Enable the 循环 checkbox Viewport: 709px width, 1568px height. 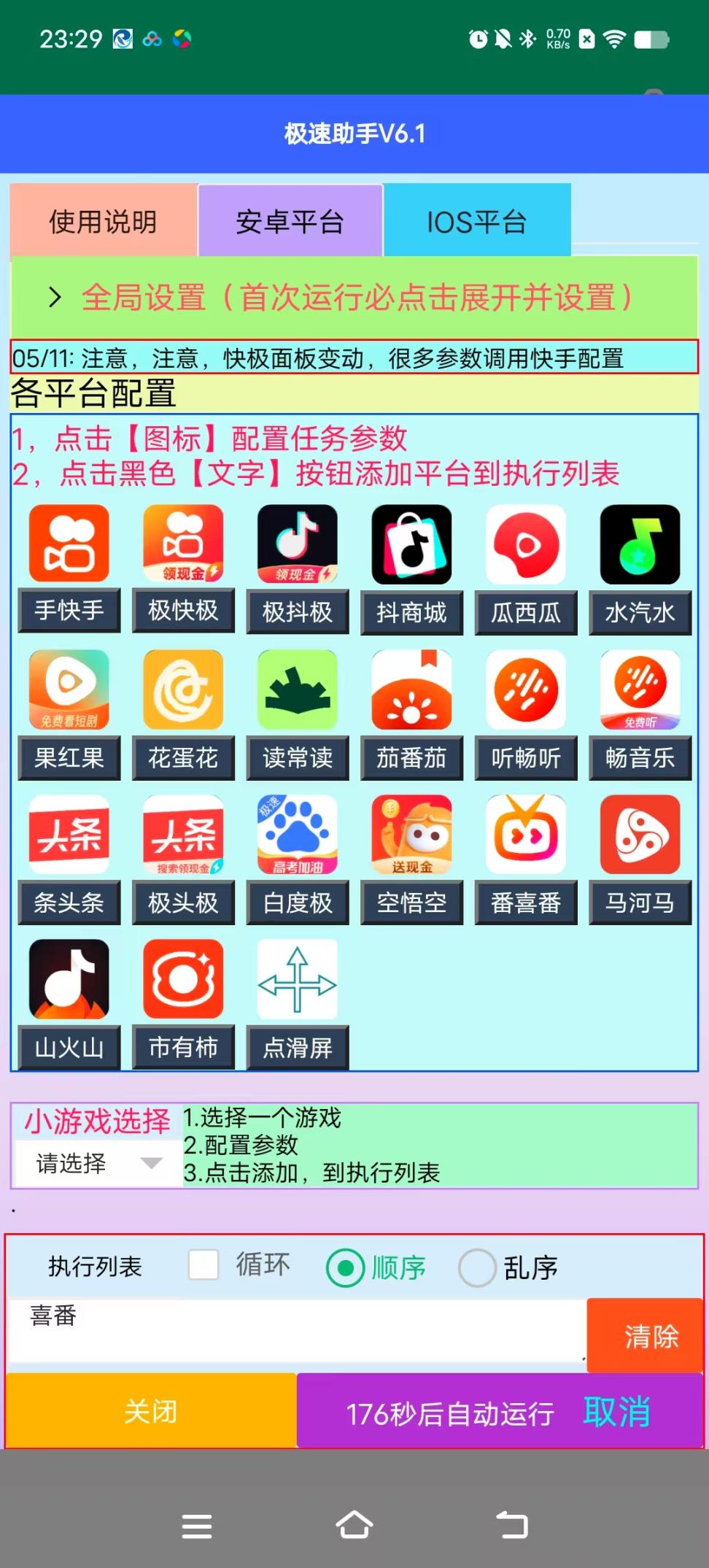(x=204, y=1265)
